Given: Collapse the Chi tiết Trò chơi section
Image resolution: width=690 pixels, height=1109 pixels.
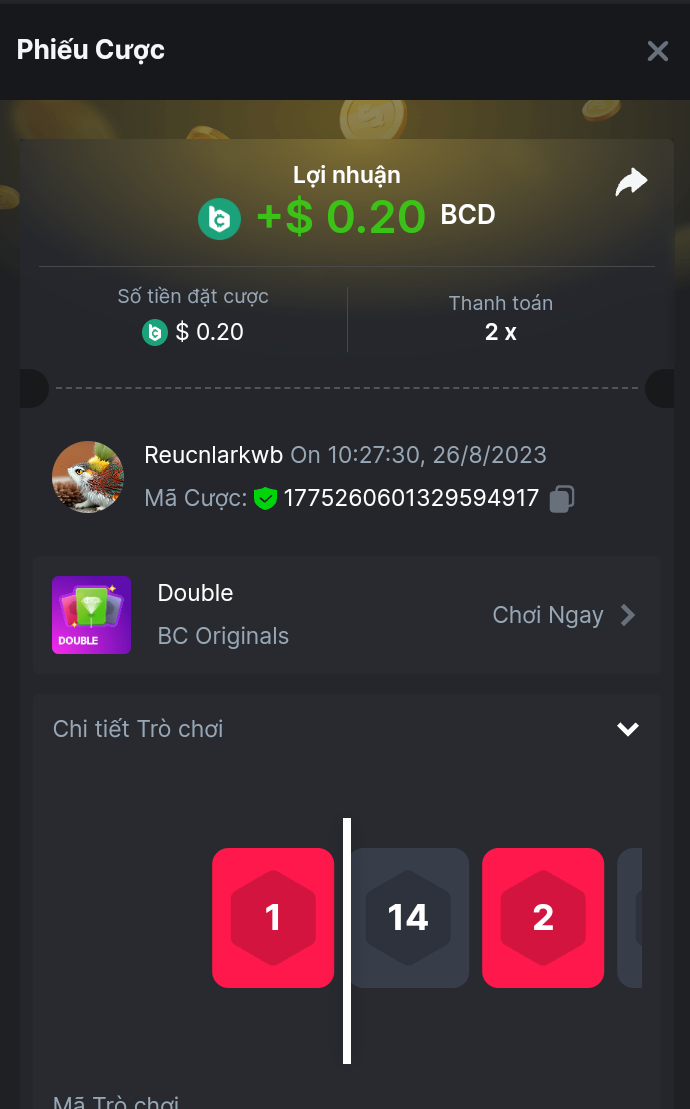Looking at the screenshot, I should 627,729.
